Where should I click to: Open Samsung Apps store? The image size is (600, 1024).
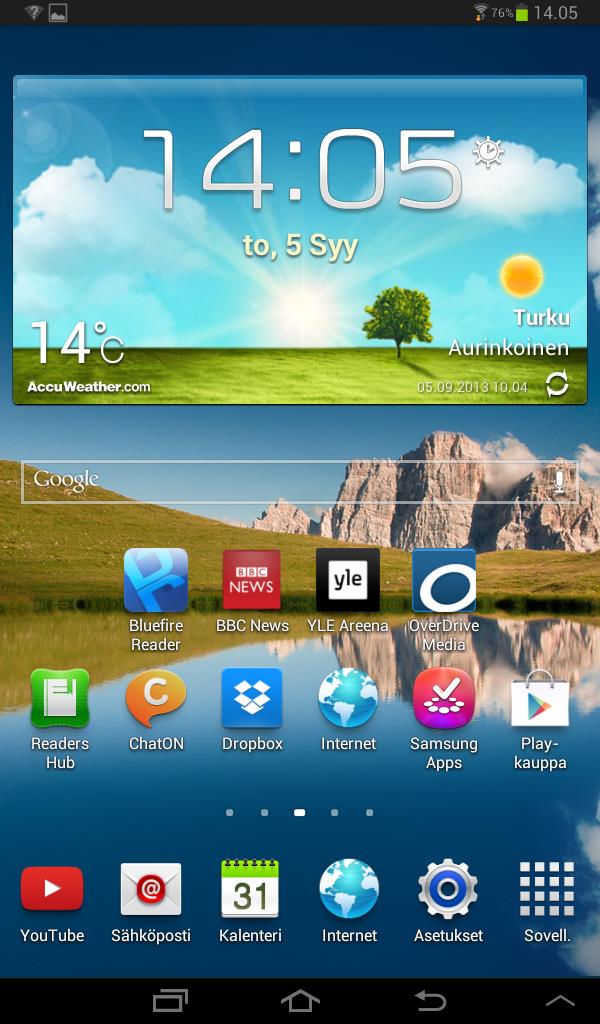pos(444,699)
